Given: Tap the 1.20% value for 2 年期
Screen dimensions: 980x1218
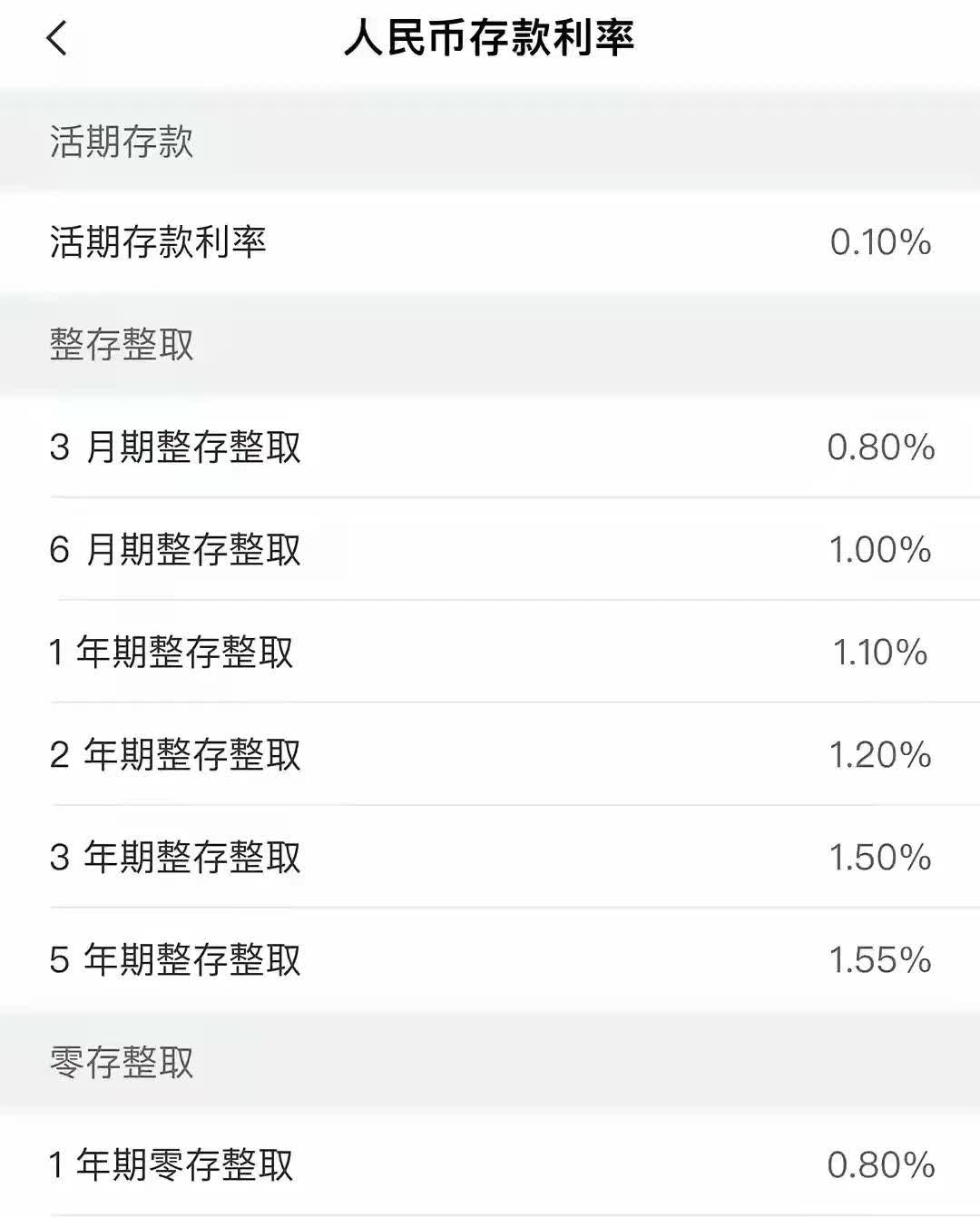Looking at the screenshot, I should [881, 753].
